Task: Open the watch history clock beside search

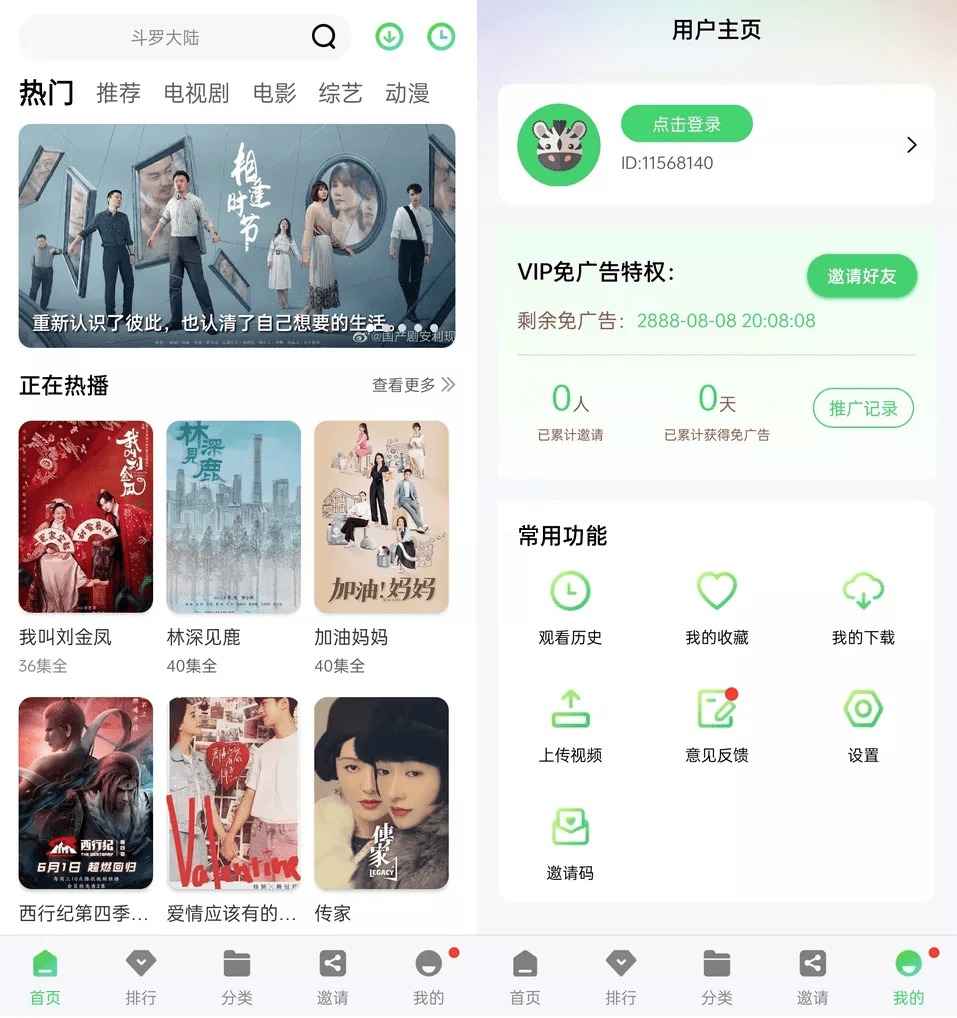Action: point(440,37)
